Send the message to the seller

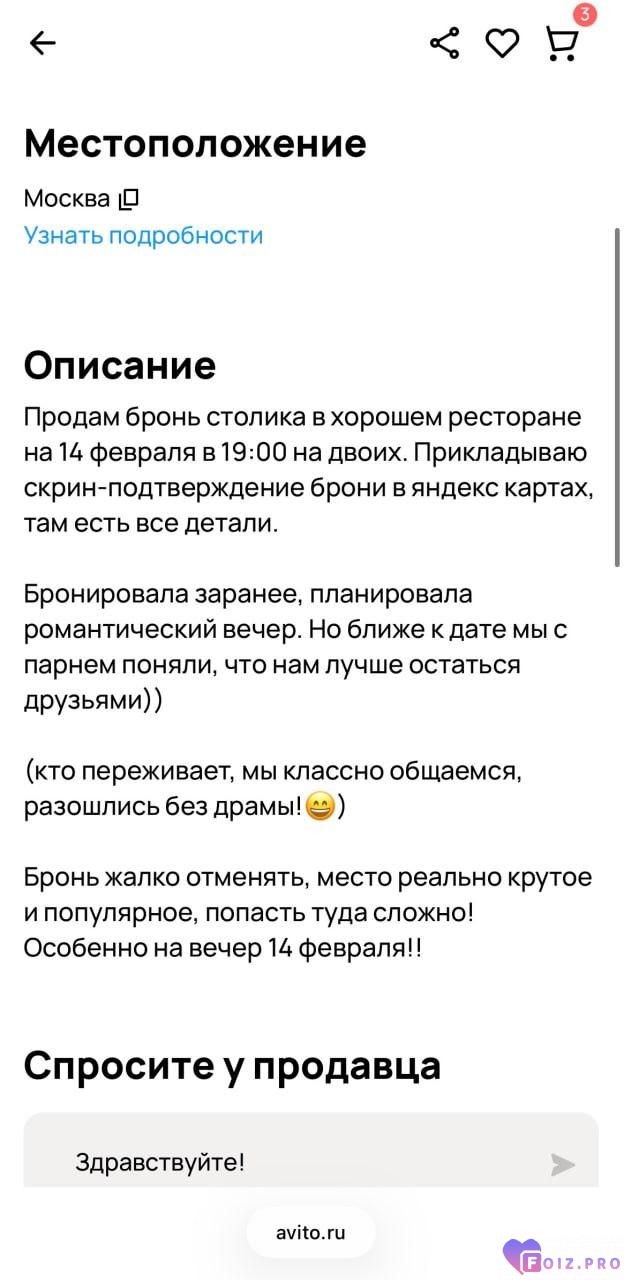click(563, 1163)
